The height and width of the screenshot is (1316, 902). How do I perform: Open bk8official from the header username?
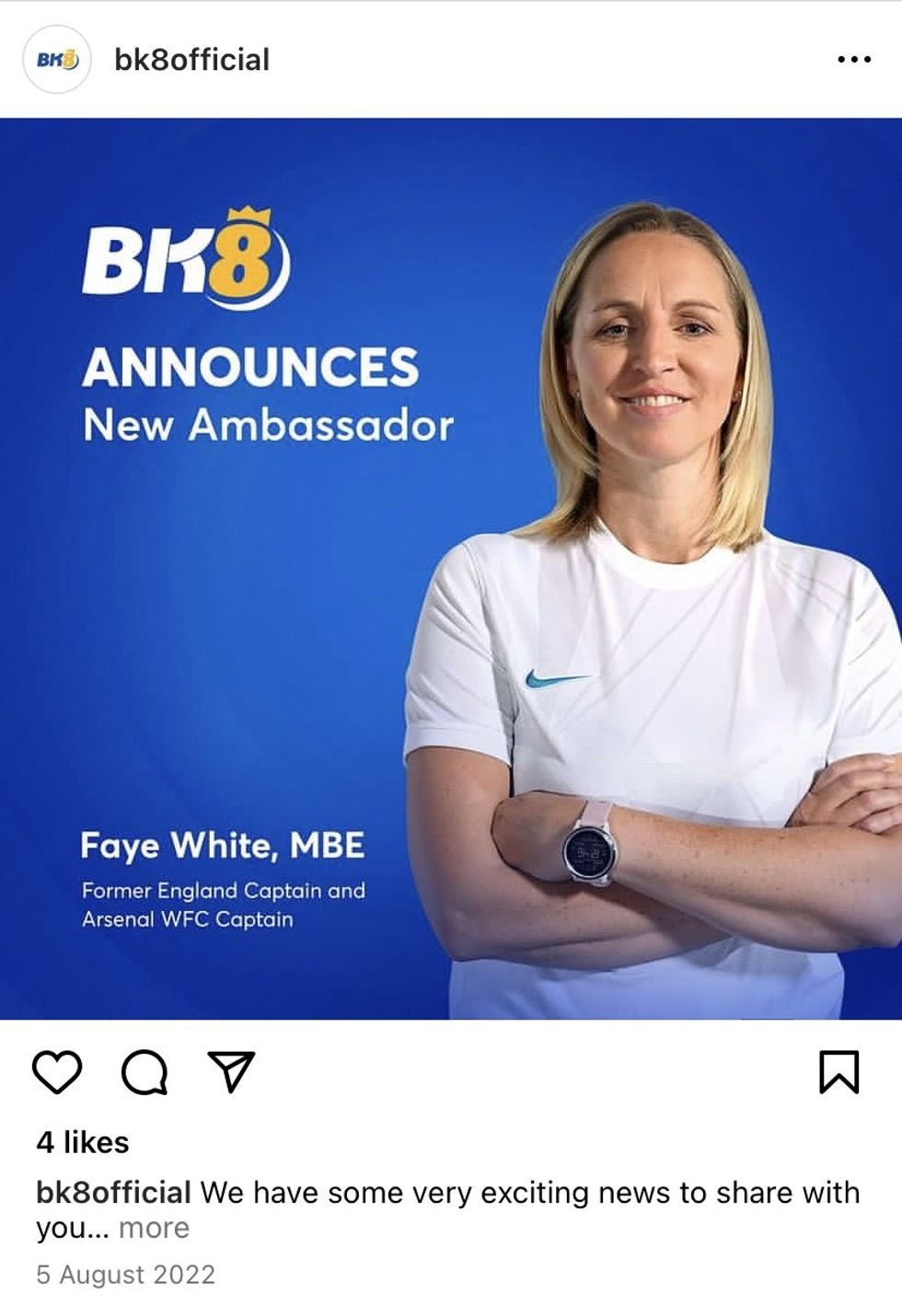click(191, 60)
